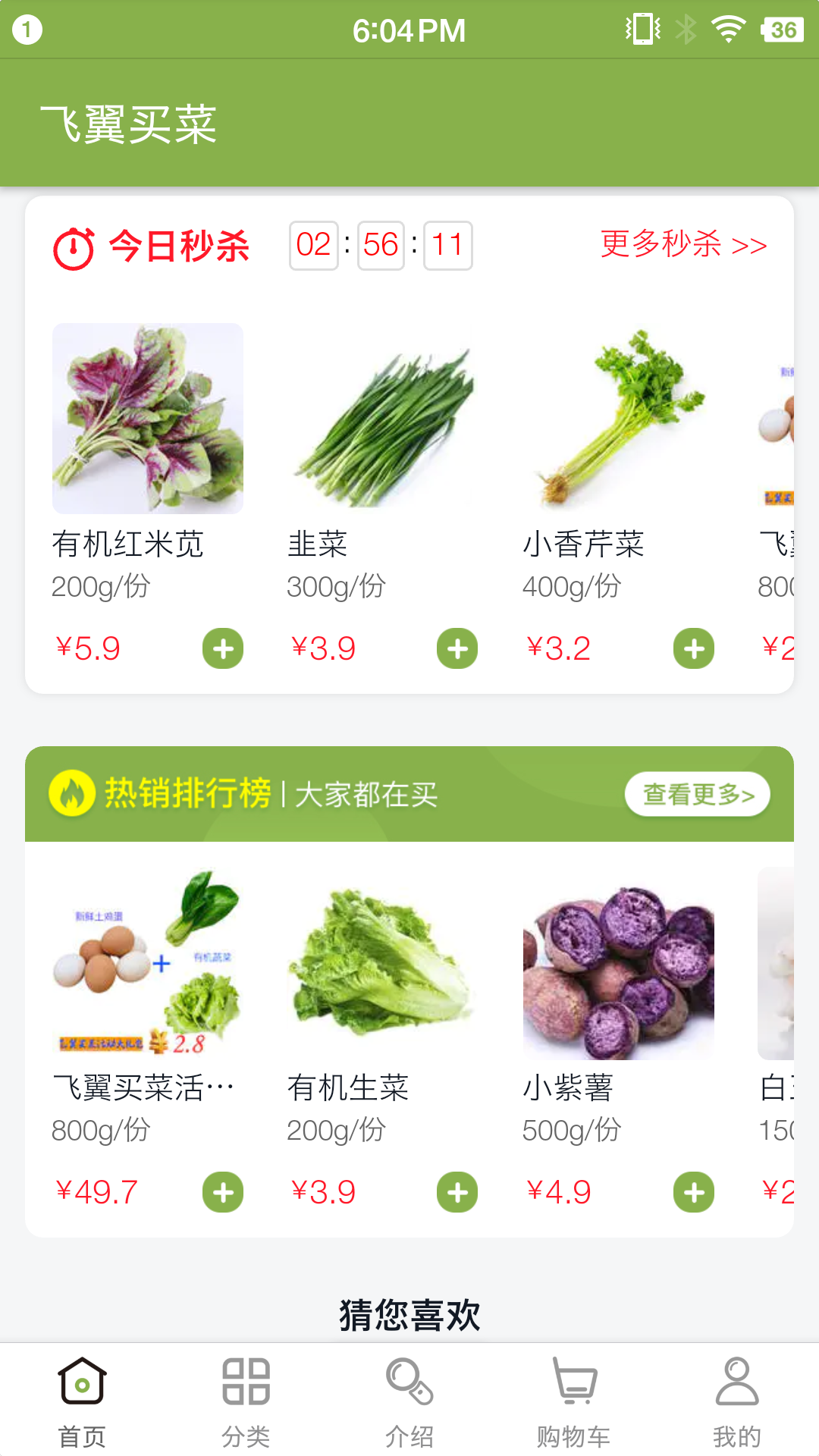Add the ¥49.7 飞翼买菜活 bundle to cart
Viewport: 819px width, 1456px height.
pyautogui.click(x=223, y=1192)
